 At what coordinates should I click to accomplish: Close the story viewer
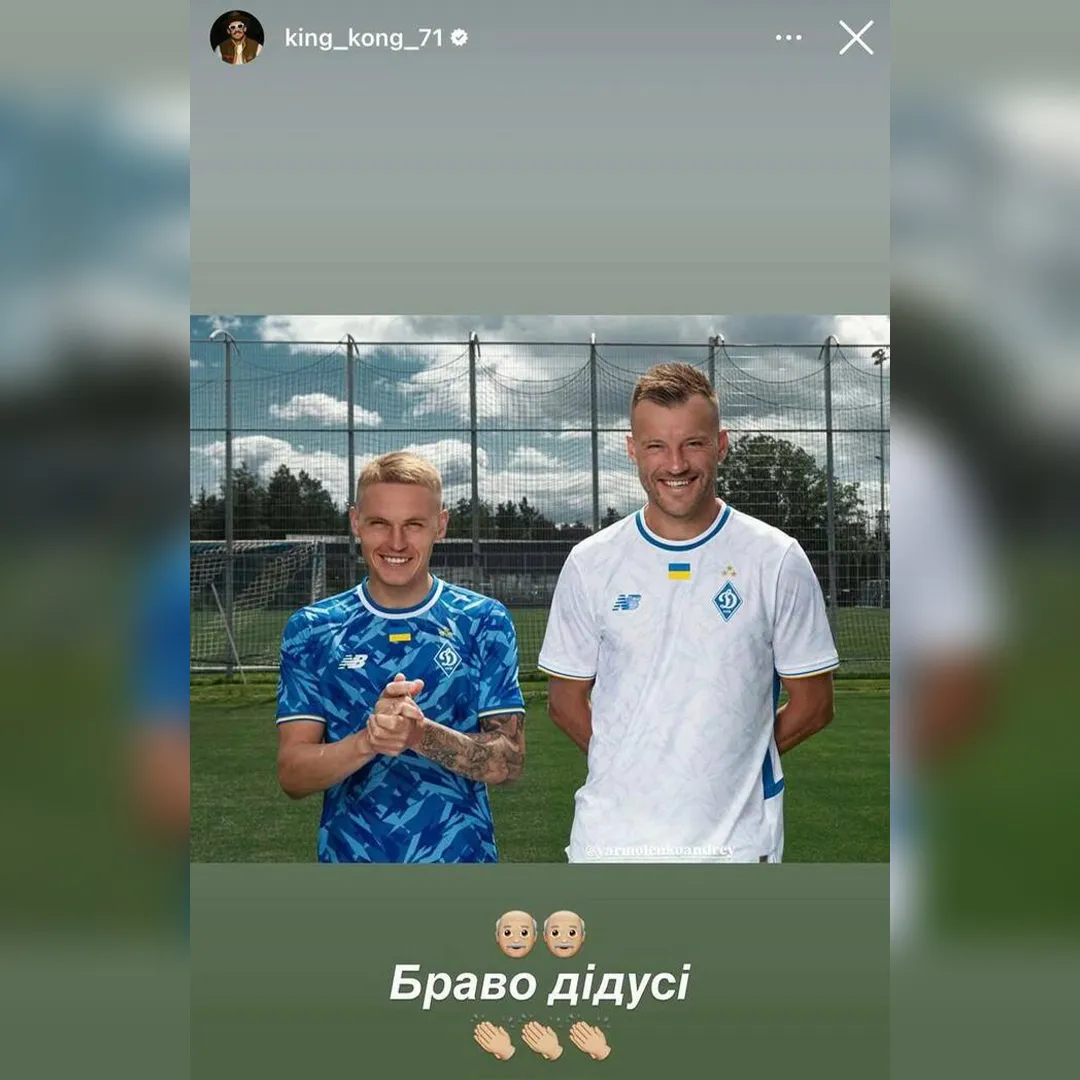856,38
